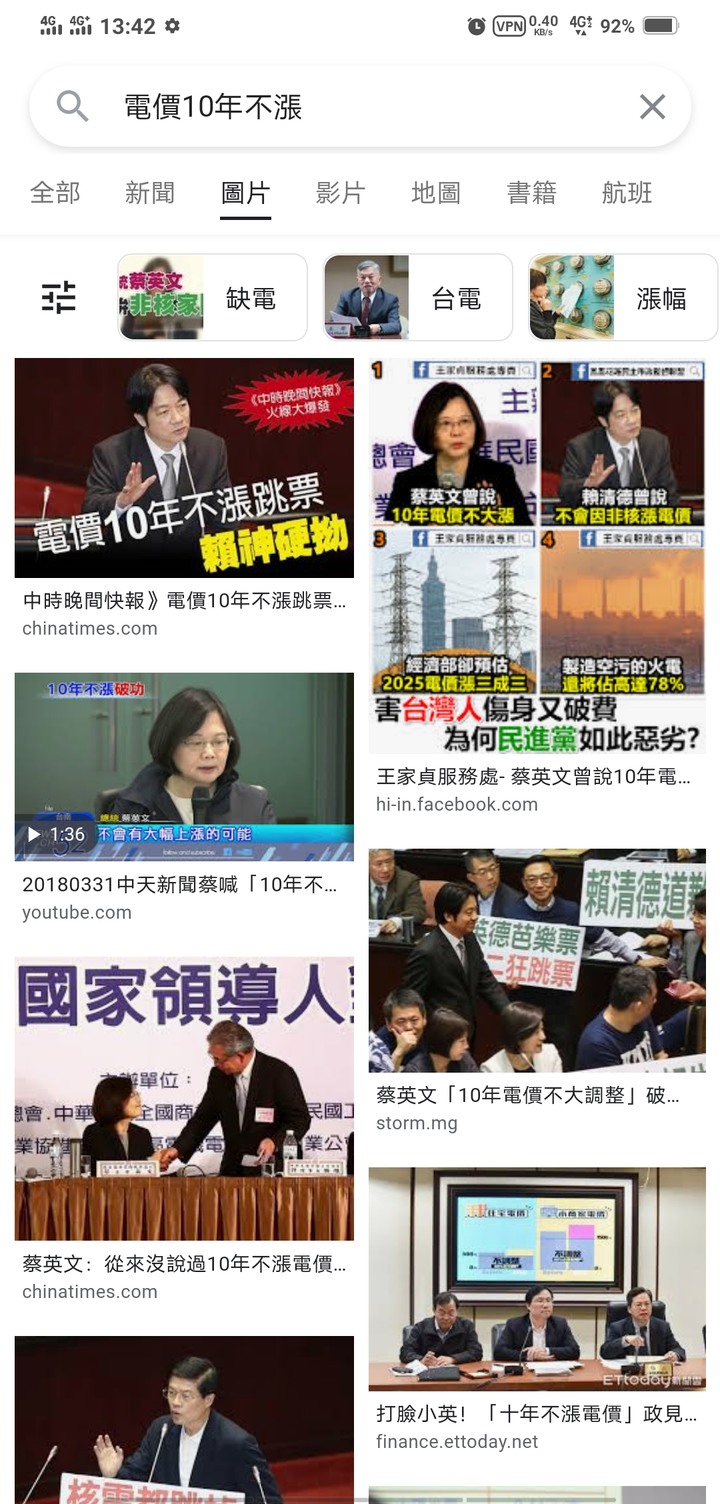The height and width of the screenshot is (1504, 720).
Task: Switch to the 新聞 tab
Action: [x=150, y=193]
